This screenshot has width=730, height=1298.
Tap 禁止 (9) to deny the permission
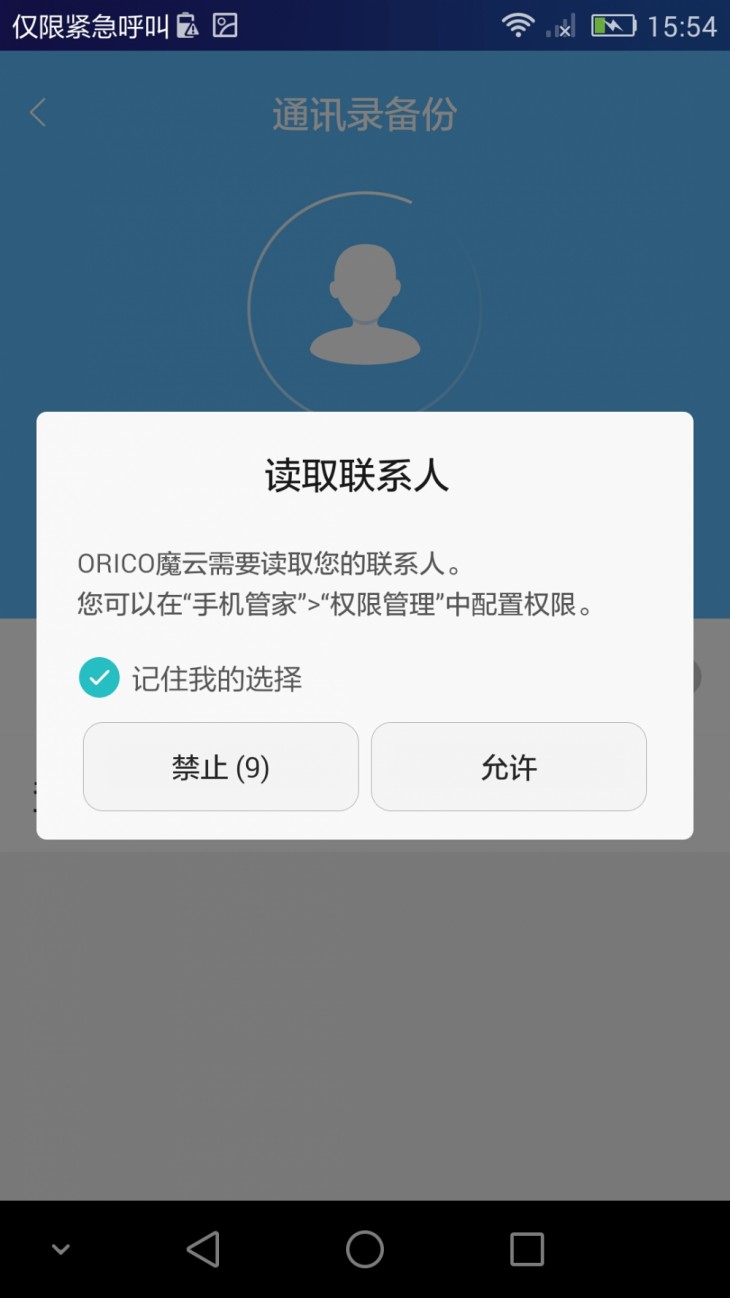click(x=221, y=767)
